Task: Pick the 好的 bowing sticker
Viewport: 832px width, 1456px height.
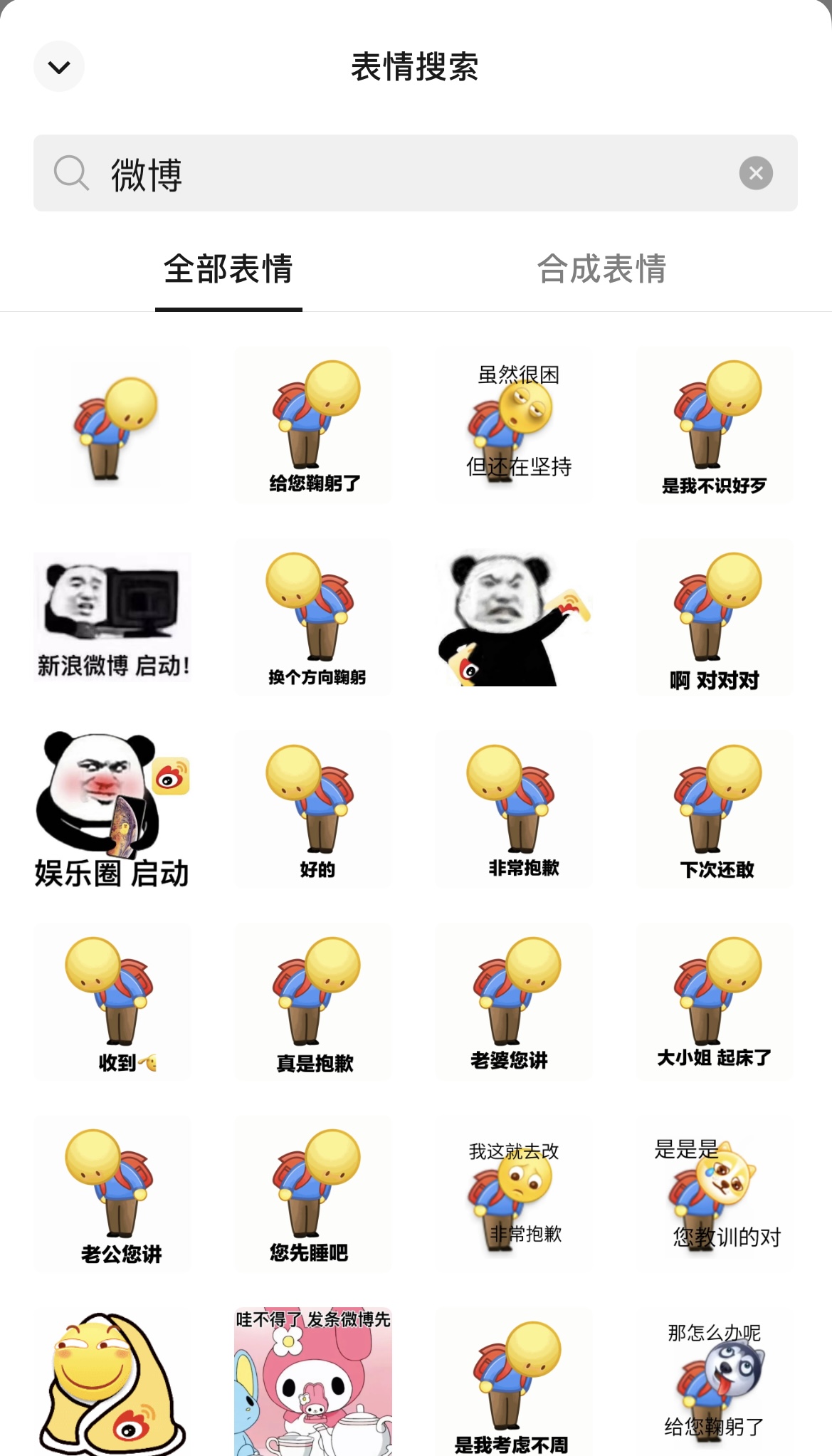Action: coord(313,810)
